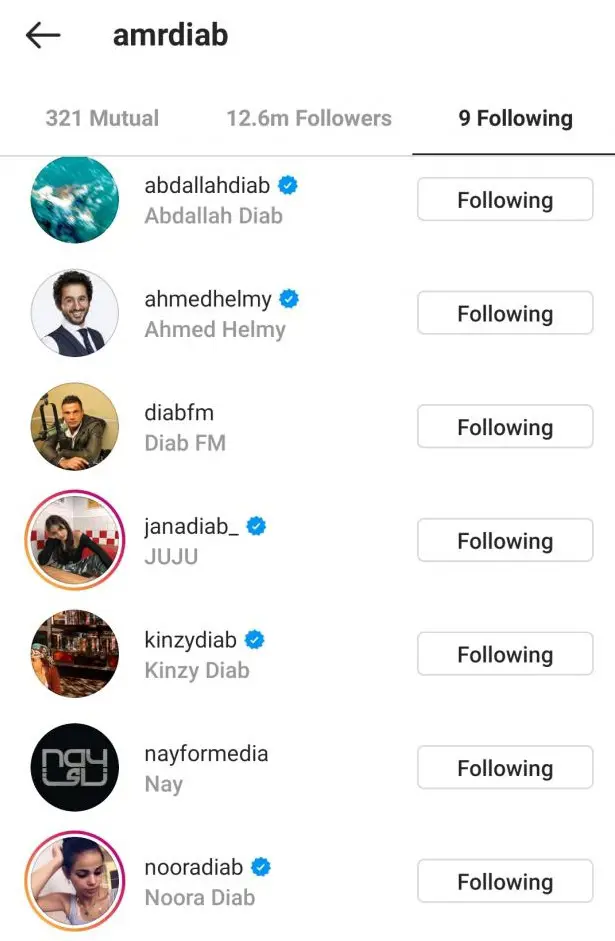
Task: Tap Following button next to kinzydiab
Action: (x=505, y=655)
